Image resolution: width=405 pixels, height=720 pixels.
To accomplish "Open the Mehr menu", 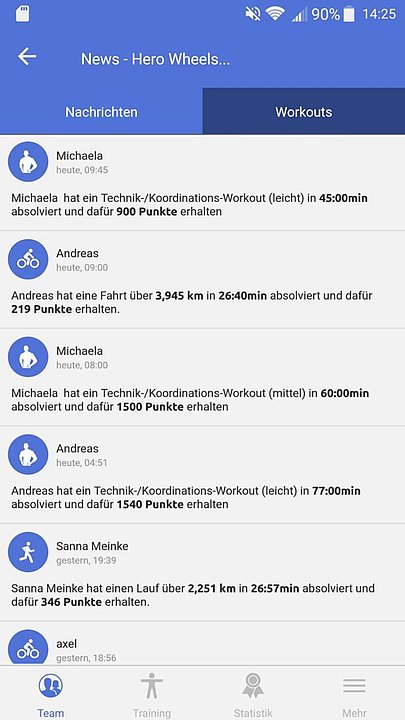I will [x=354, y=693].
